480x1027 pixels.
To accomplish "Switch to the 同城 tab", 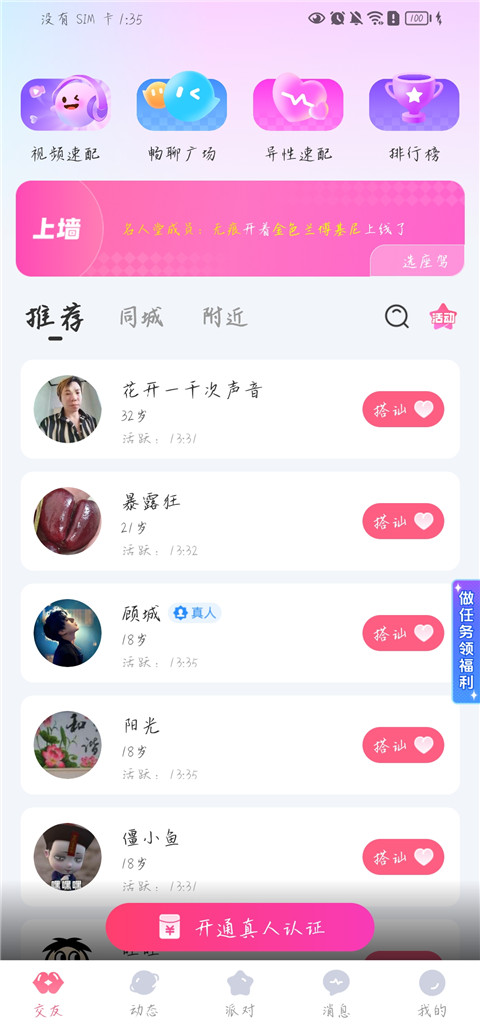I will (x=141, y=318).
